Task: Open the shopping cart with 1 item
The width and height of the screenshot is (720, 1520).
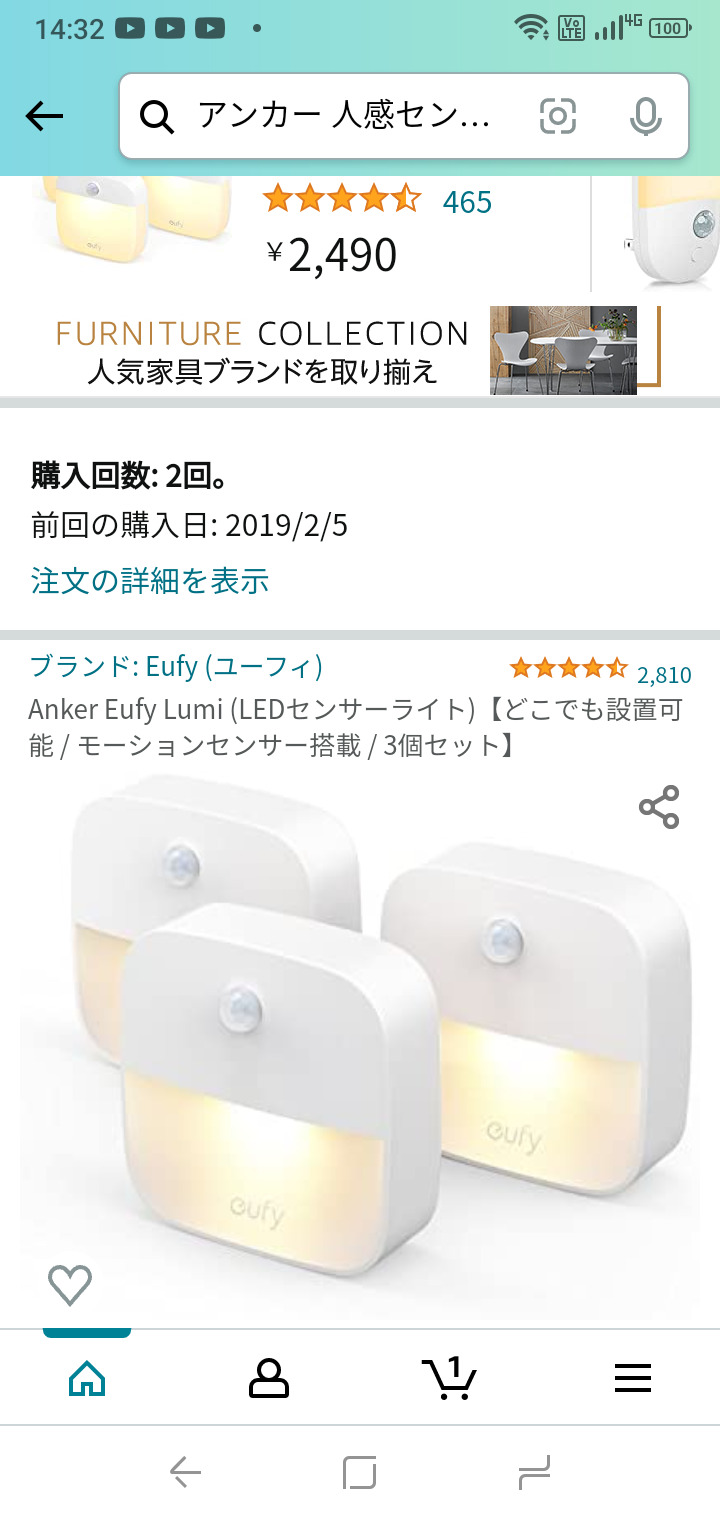Action: point(449,1378)
